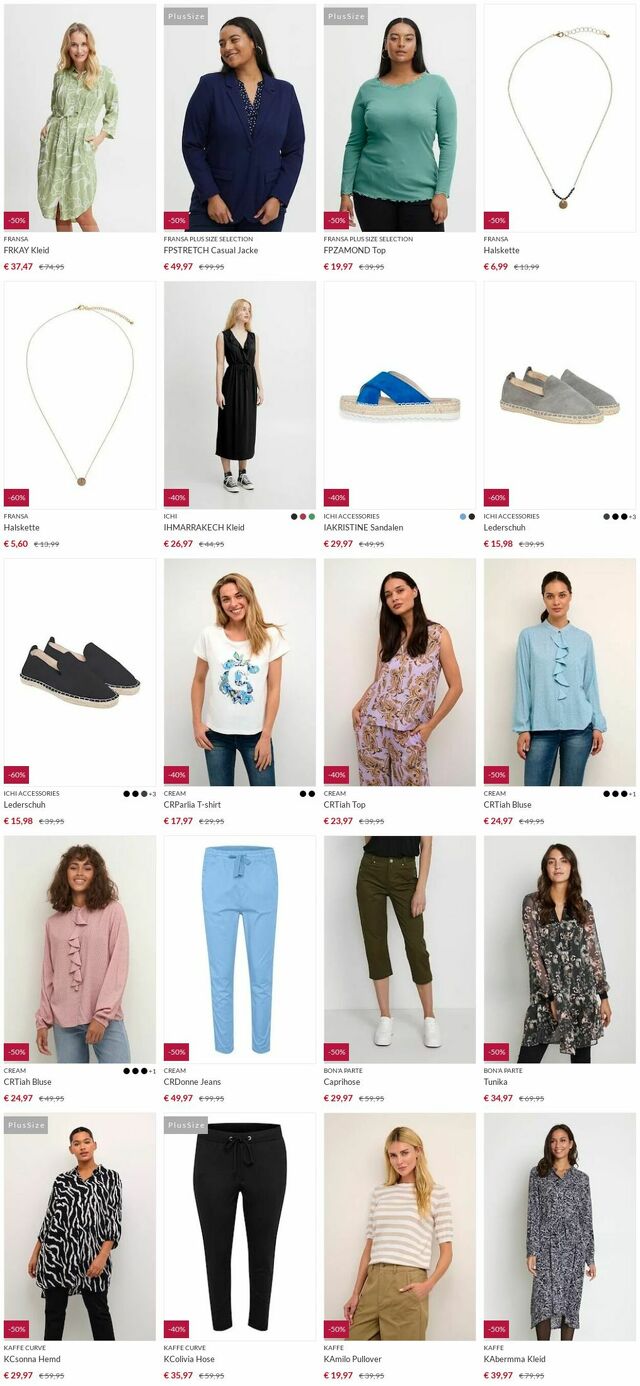Open the CRDonne Jeans product
The width and height of the screenshot is (640, 1386).
(x=240, y=949)
